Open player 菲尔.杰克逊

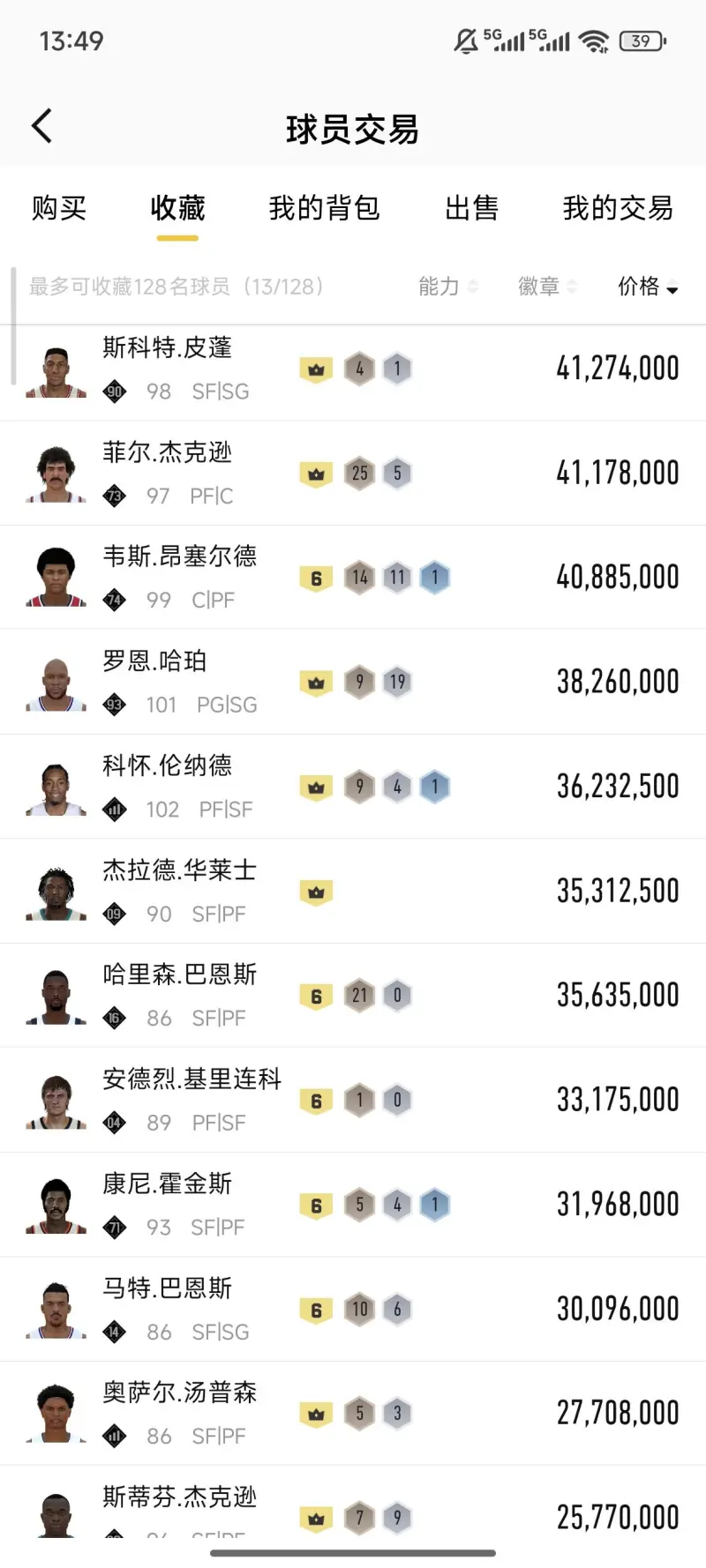tap(353, 474)
